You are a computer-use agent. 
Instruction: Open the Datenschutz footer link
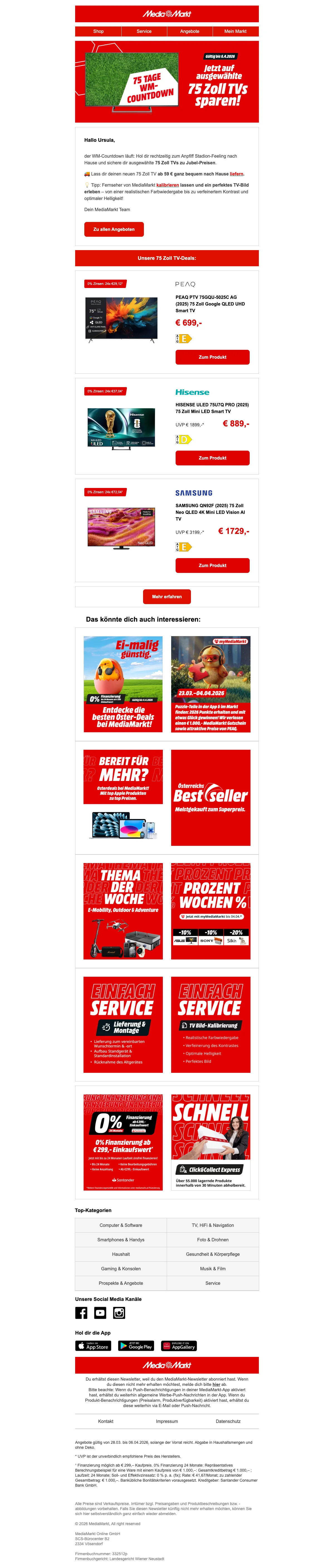228,1421
